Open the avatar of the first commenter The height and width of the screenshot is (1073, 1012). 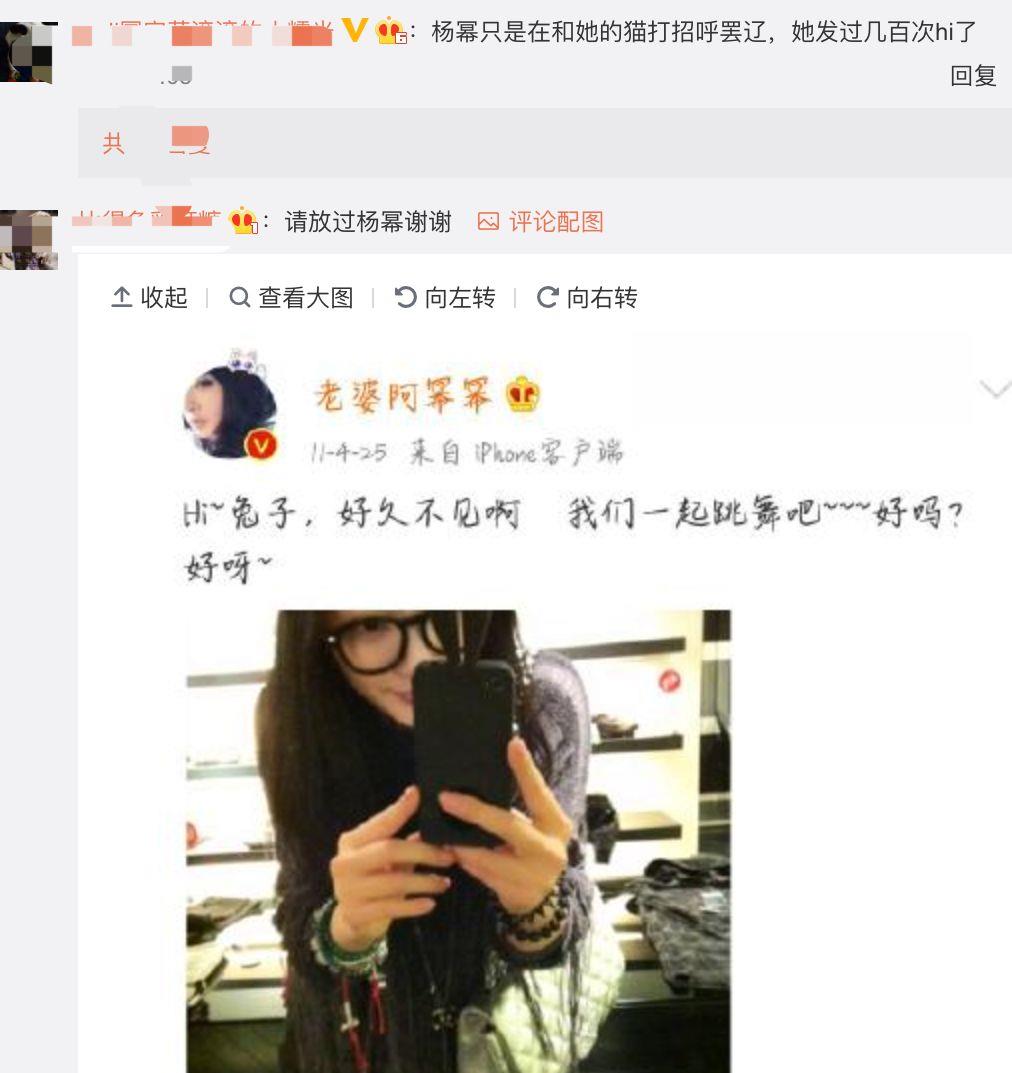pos(29,52)
